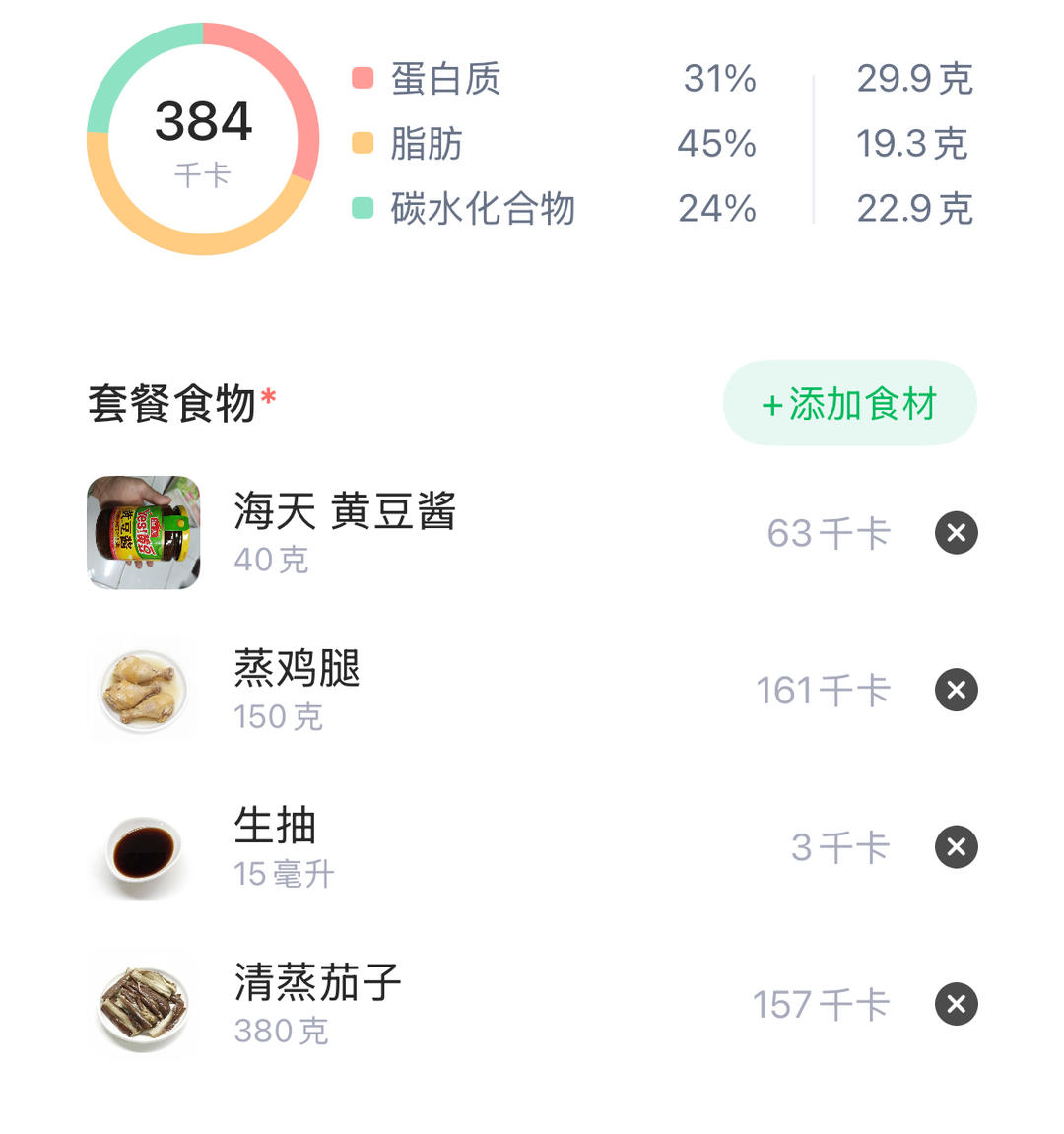Tap the 清蒸茄子 food photo
The width and height of the screenshot is (1064, 1134).
pos(143,1004)
